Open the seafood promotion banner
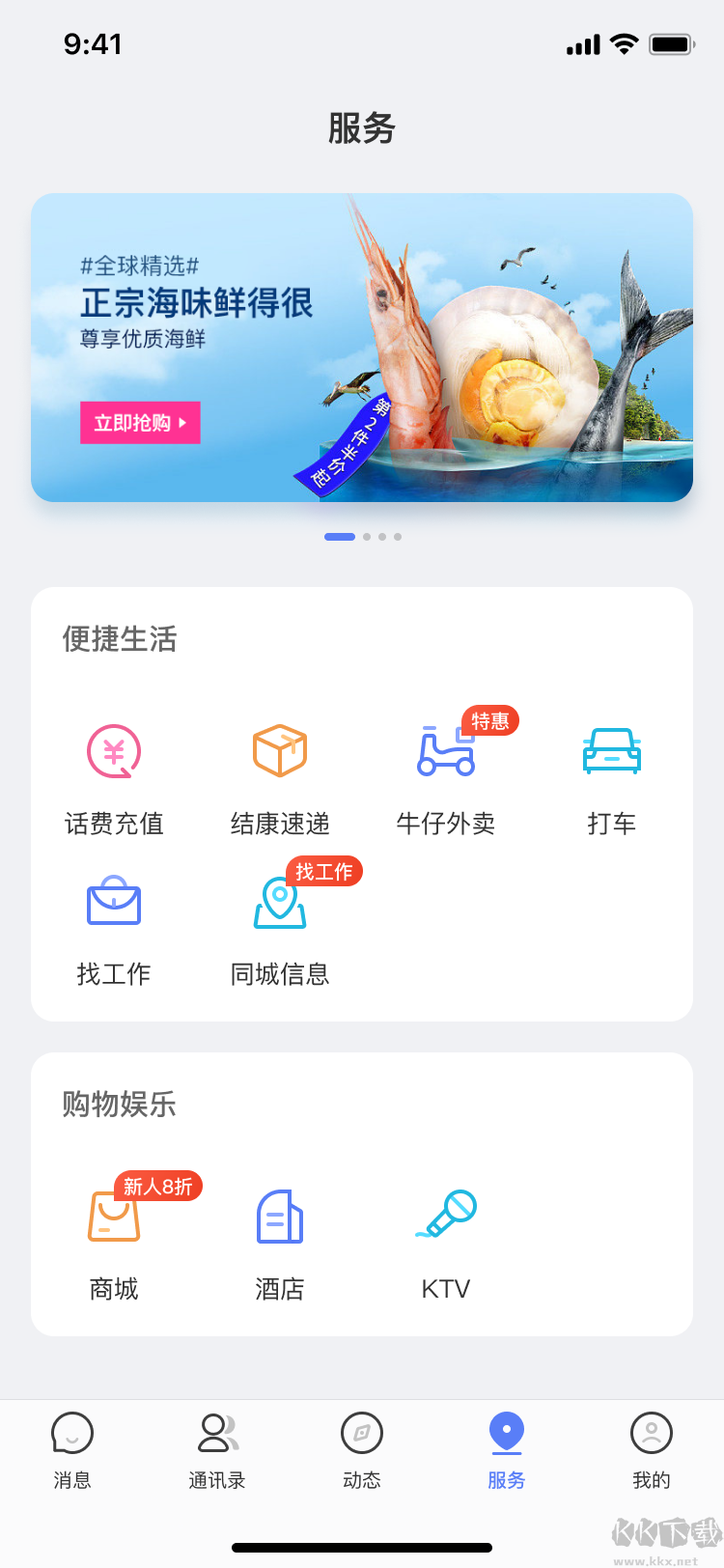The image size is (724, 1568). [362, 348]
